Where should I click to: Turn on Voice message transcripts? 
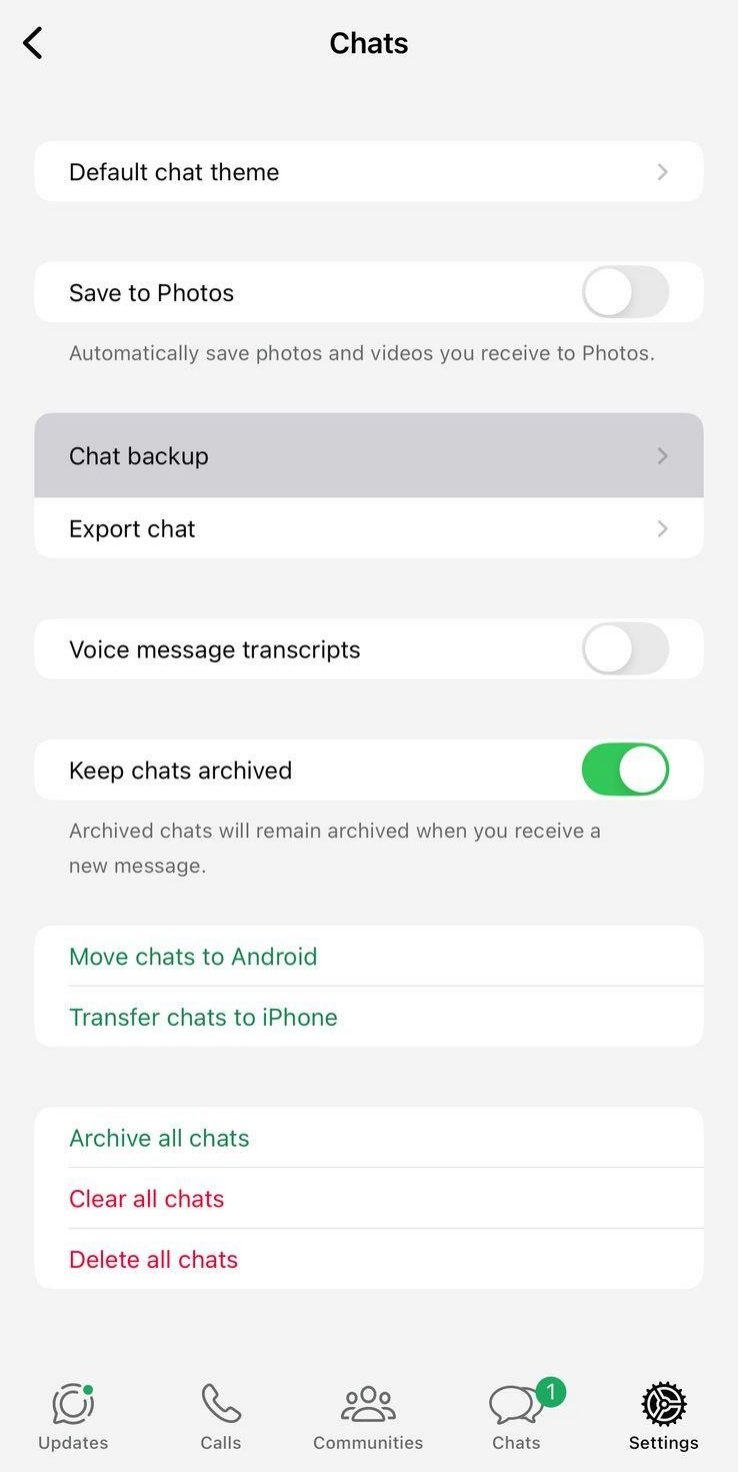625,650
